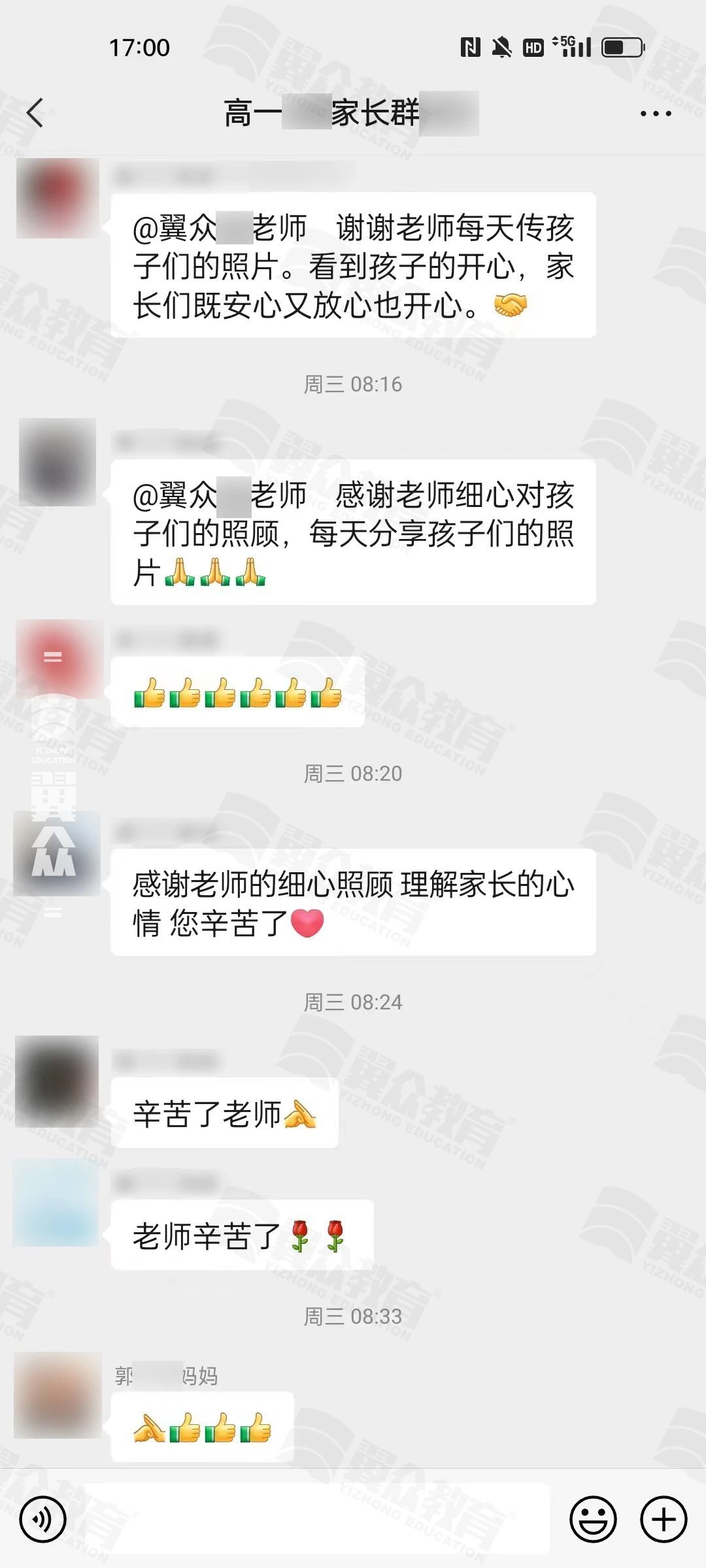Tap avatar of the 谢谢老师每天传孩子们的照片 sender

(58, 198)
